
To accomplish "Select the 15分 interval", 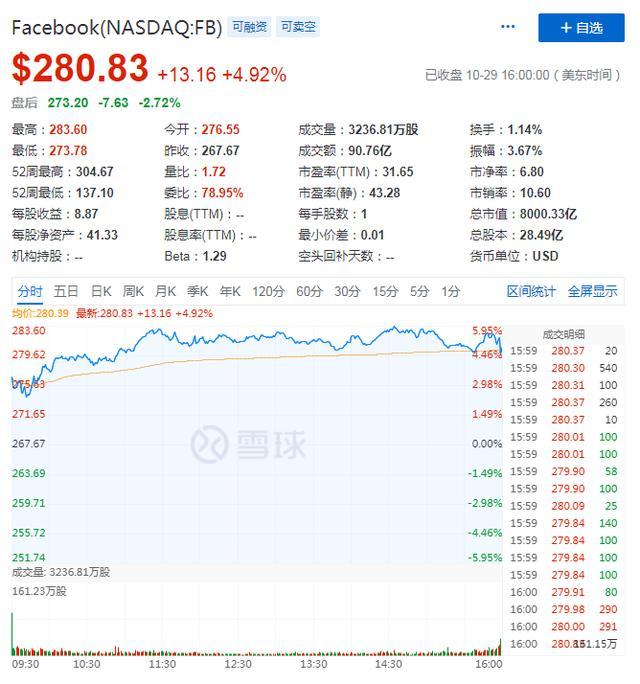I will click(385, 291).
